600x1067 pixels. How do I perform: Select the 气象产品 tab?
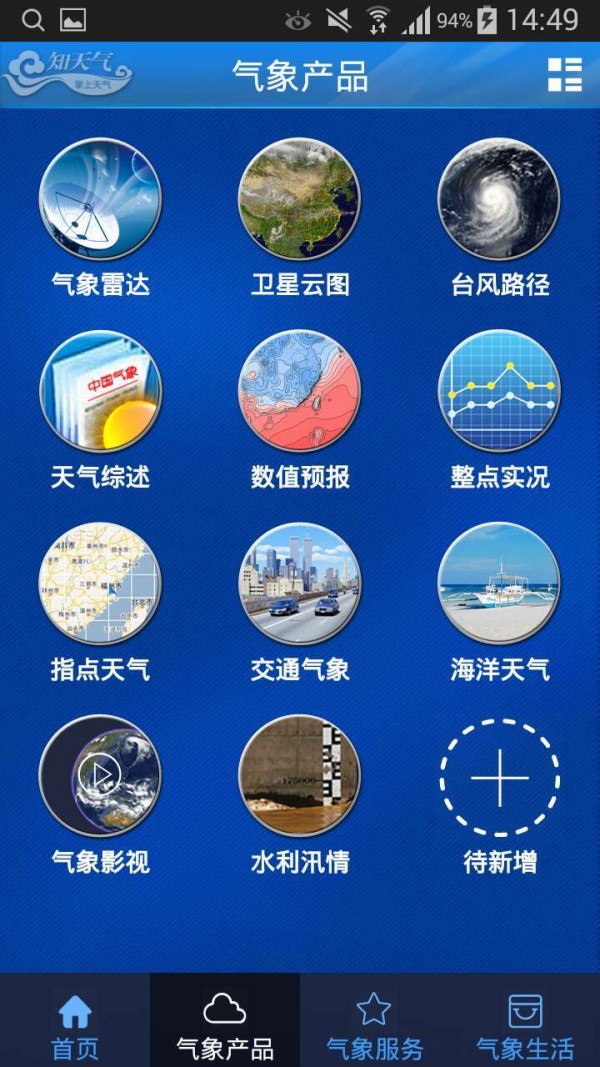[x=225, y=1025]
